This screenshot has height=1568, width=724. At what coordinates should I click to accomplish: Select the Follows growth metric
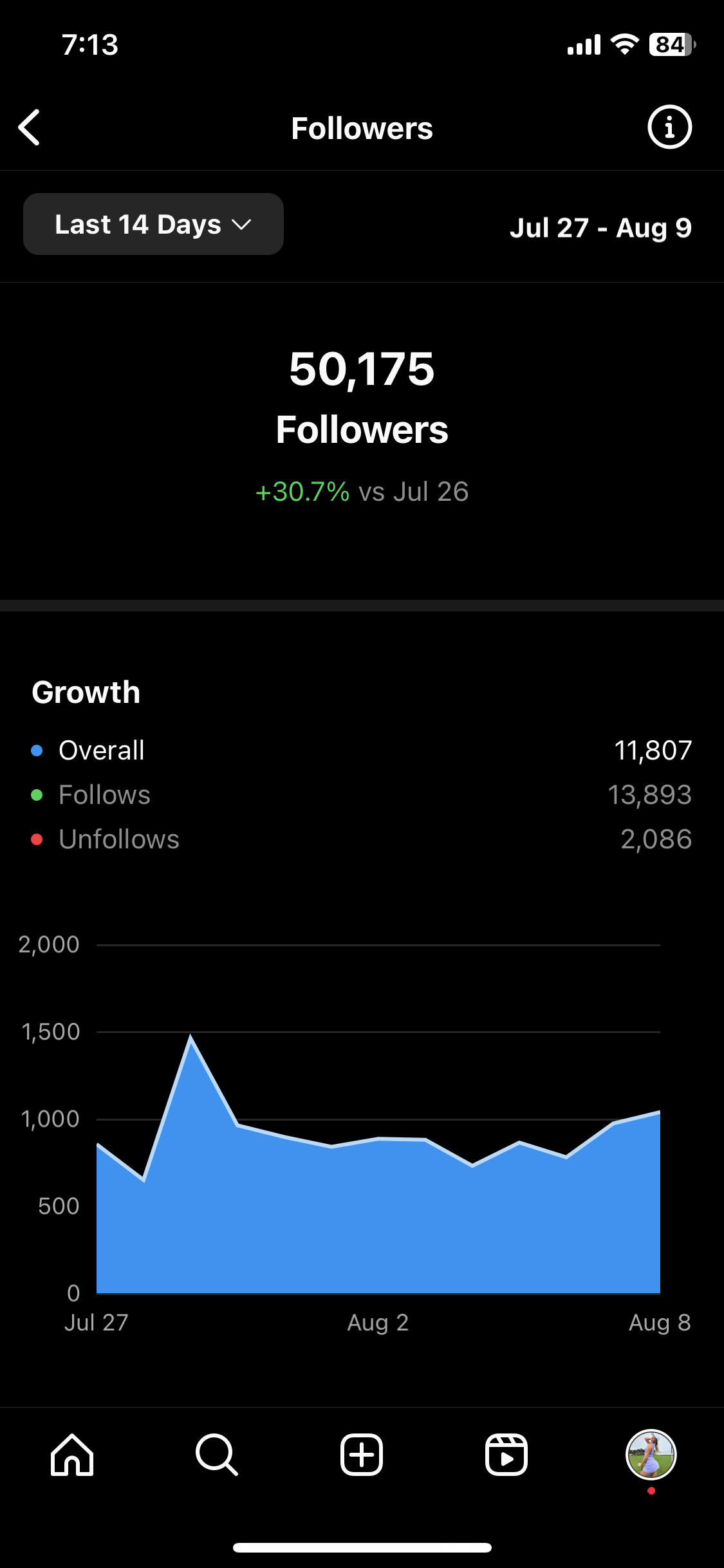click(x=362, y=795)
